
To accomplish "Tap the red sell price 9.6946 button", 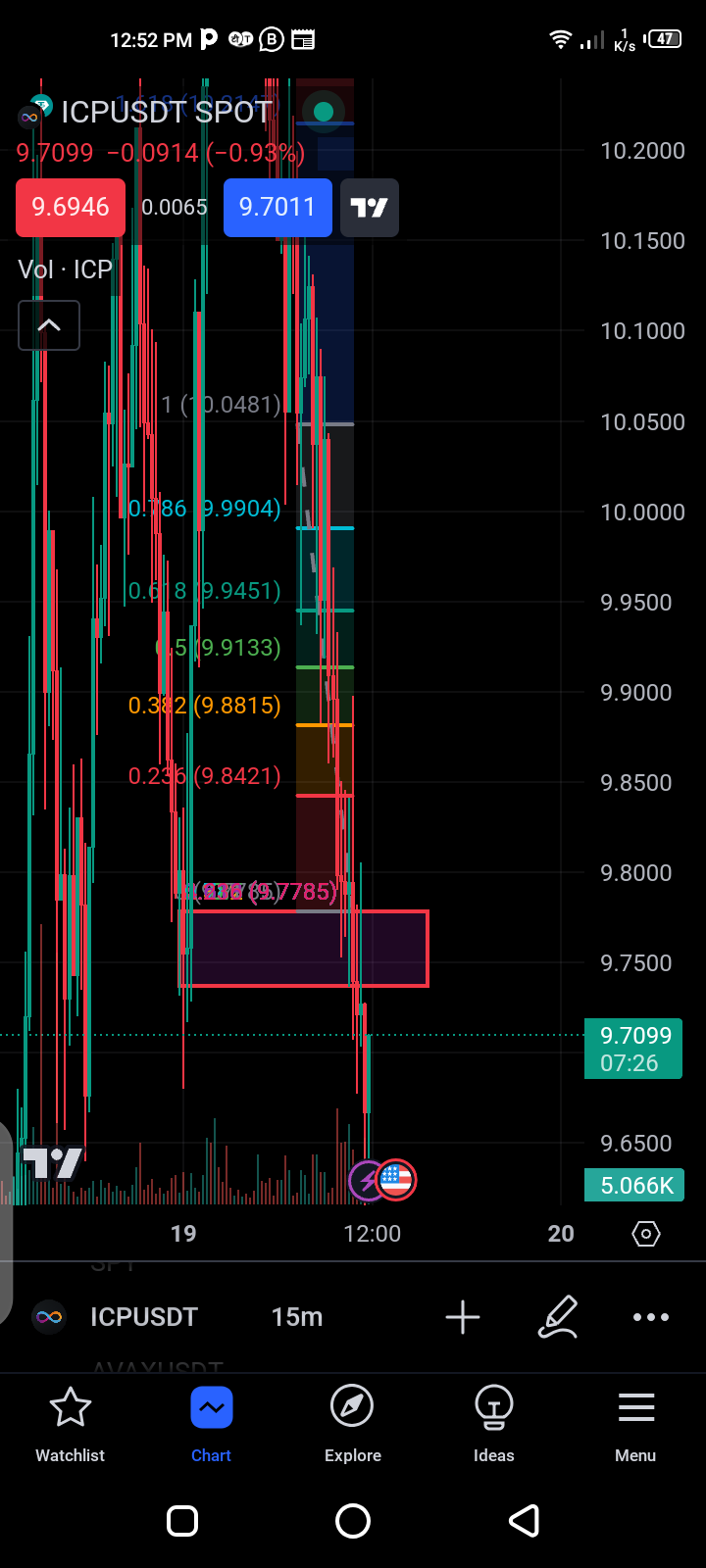I will (71, 208).
